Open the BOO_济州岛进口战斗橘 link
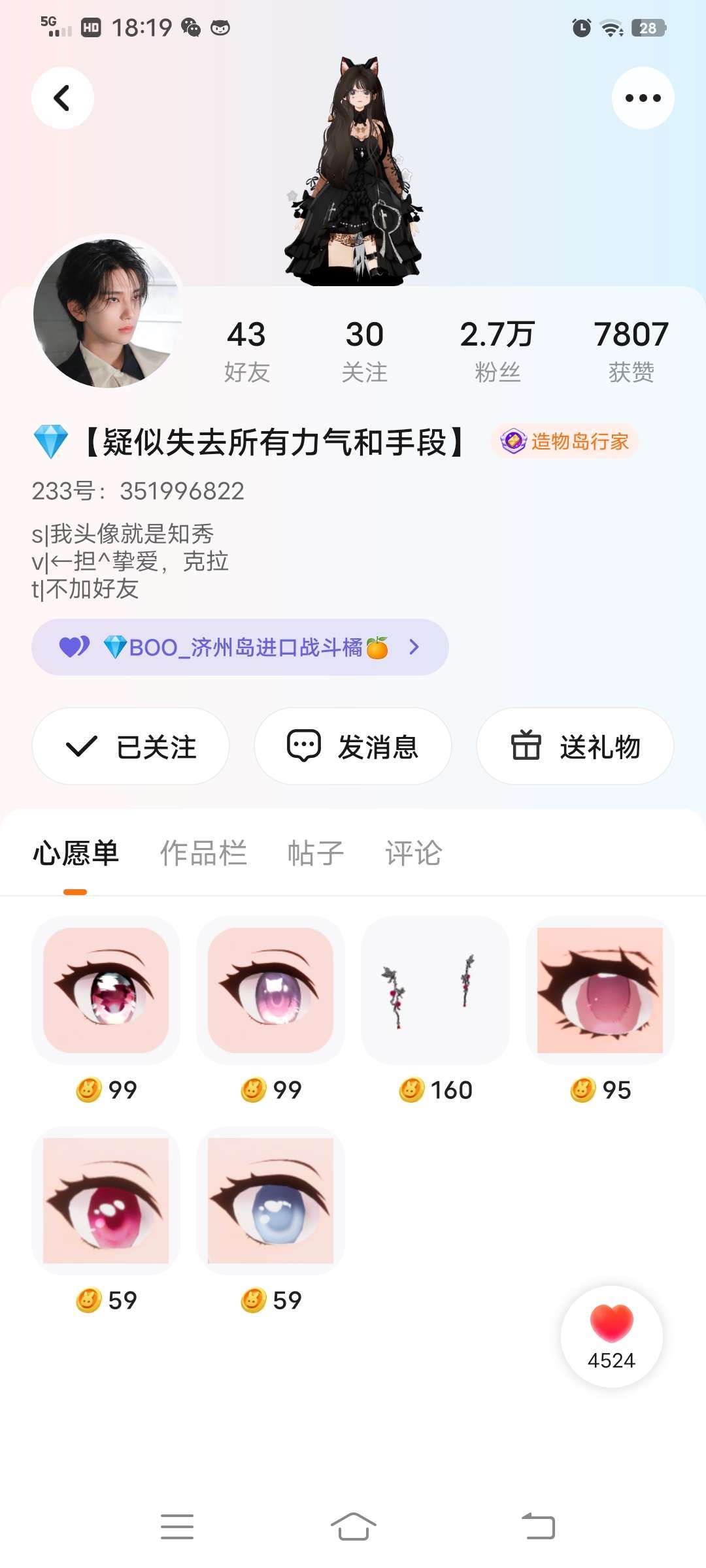Viewport: 706px width, 1568px height. [240, 647]
